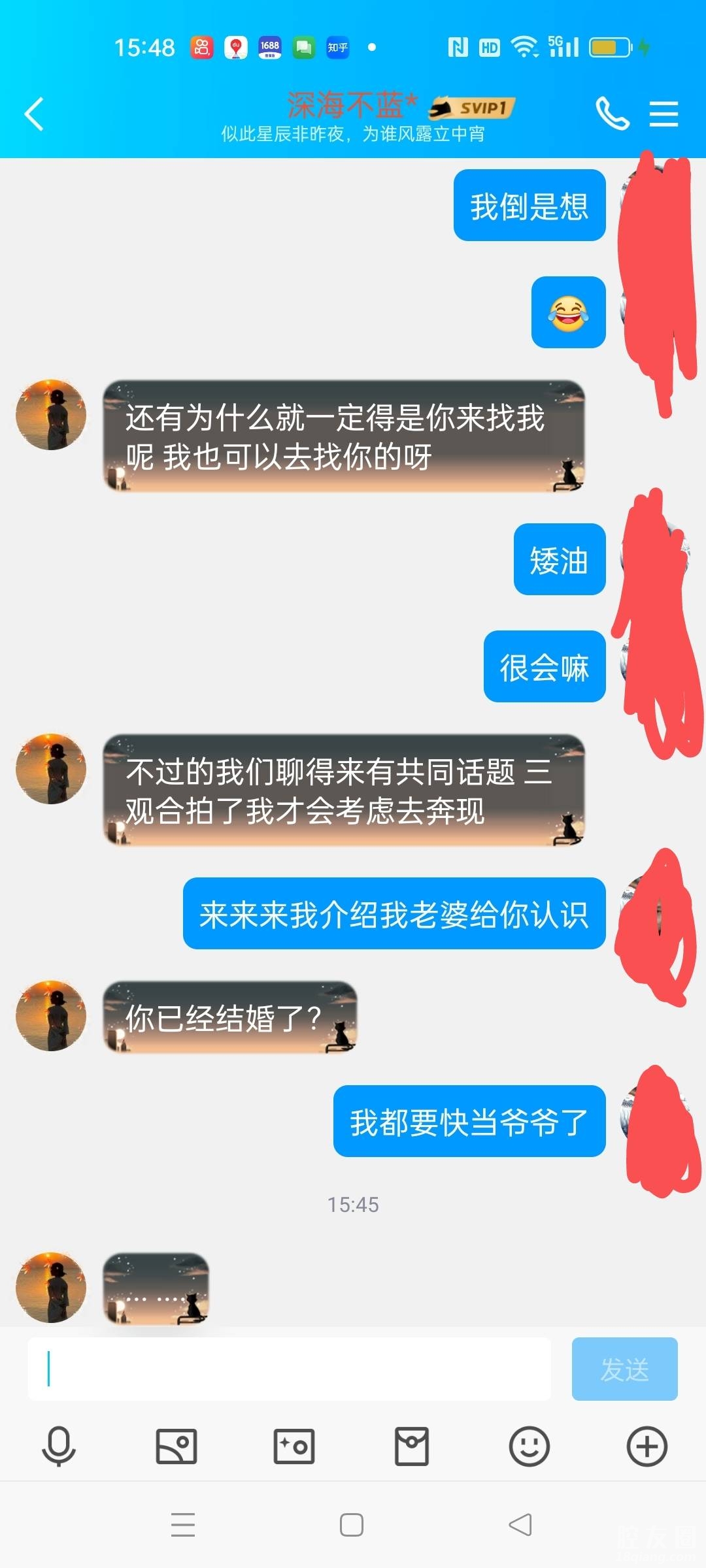Image resolution: width=706 pixels, height=1568 pixels.
Task: Open contact avatar beside 你已经结婚了？
Action: [x=51, y=1016]
